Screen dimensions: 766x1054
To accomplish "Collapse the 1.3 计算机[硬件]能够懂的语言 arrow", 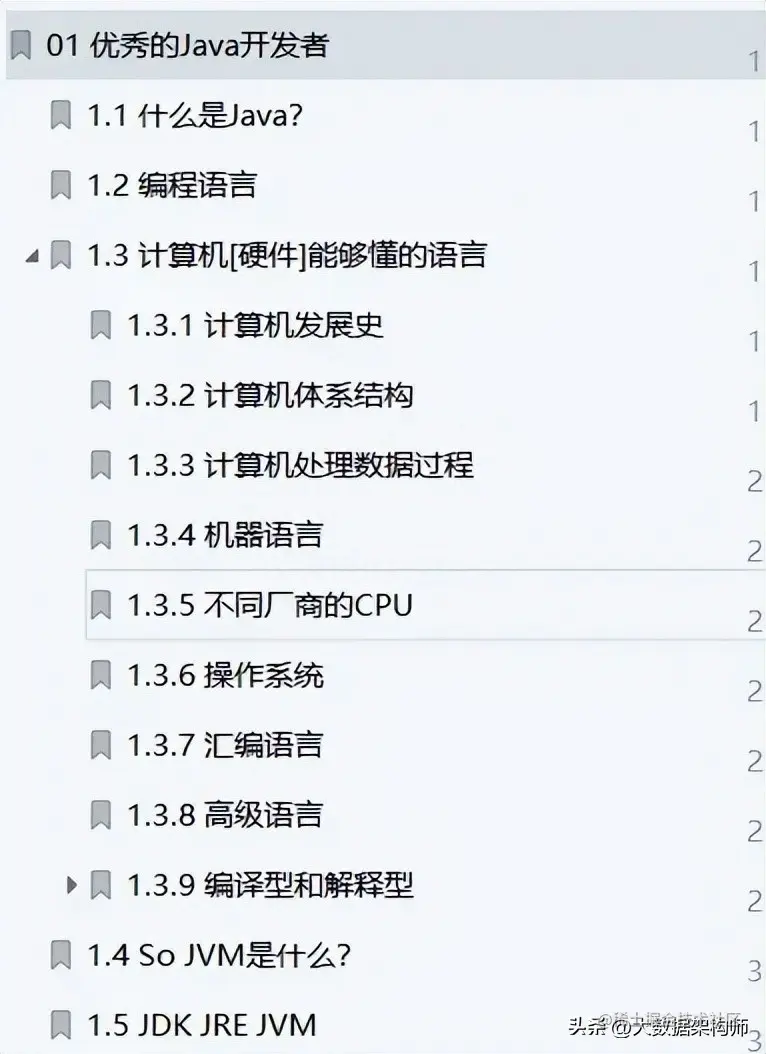I will [x=32, y=257].
